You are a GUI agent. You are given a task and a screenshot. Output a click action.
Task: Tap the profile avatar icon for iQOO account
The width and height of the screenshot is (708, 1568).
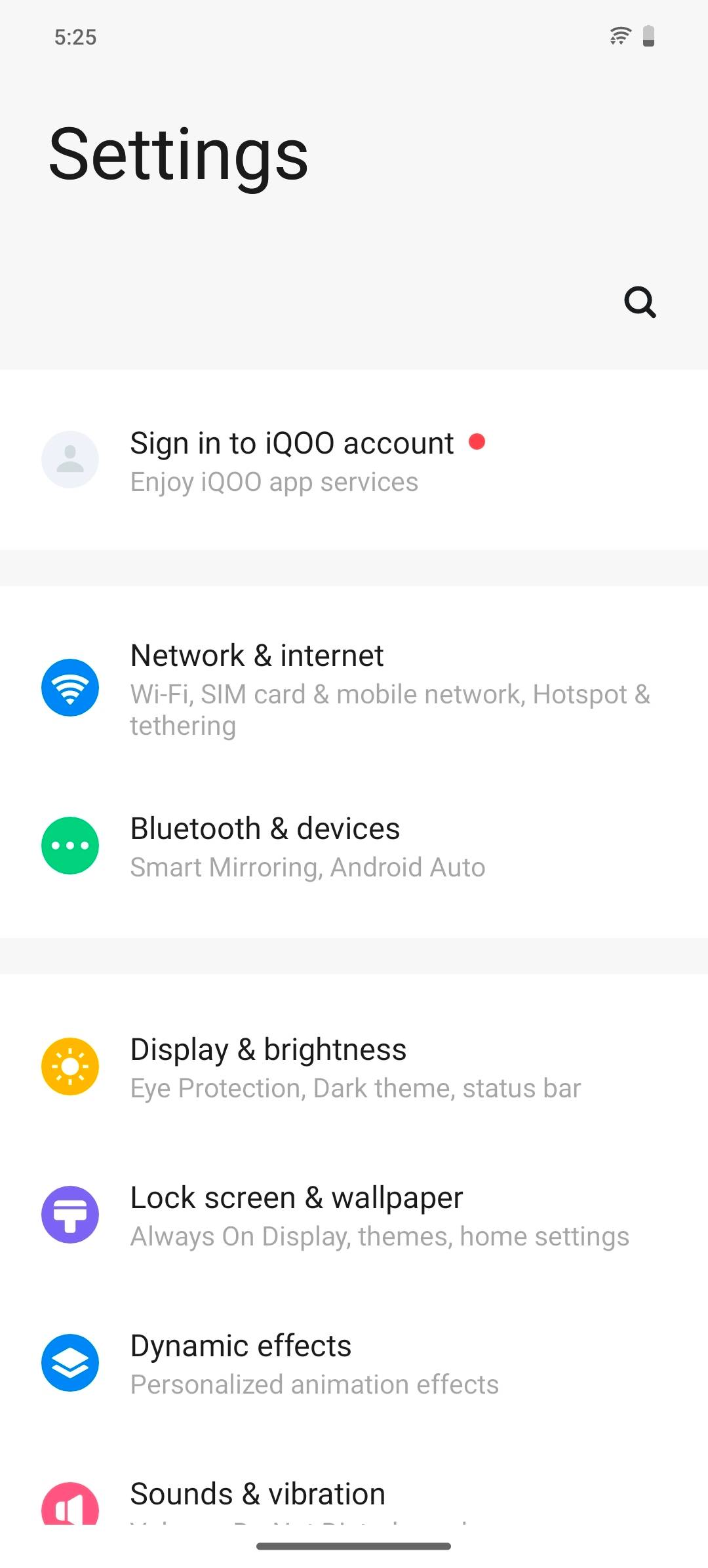click(x=70, y=459)
